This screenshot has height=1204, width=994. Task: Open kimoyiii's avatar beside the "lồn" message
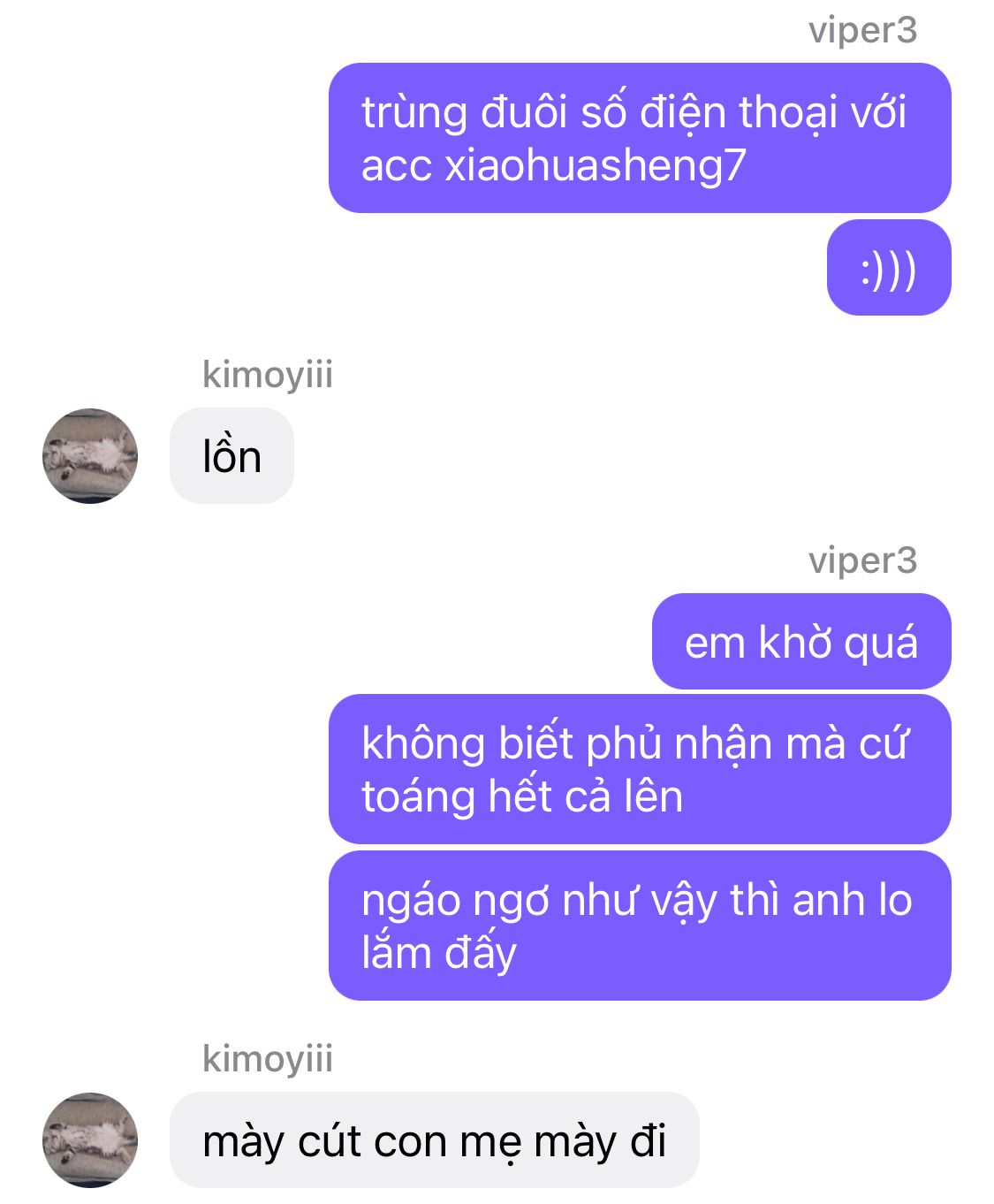coord(90,456)
